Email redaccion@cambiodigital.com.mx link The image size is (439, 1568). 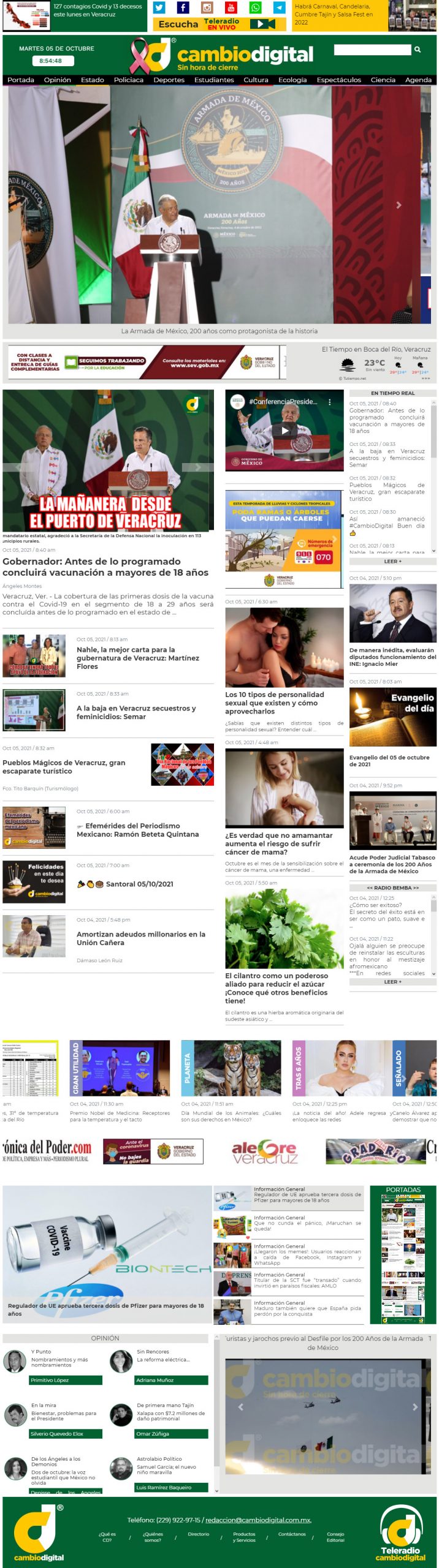pyautogui.click(x=258, y=1520)
